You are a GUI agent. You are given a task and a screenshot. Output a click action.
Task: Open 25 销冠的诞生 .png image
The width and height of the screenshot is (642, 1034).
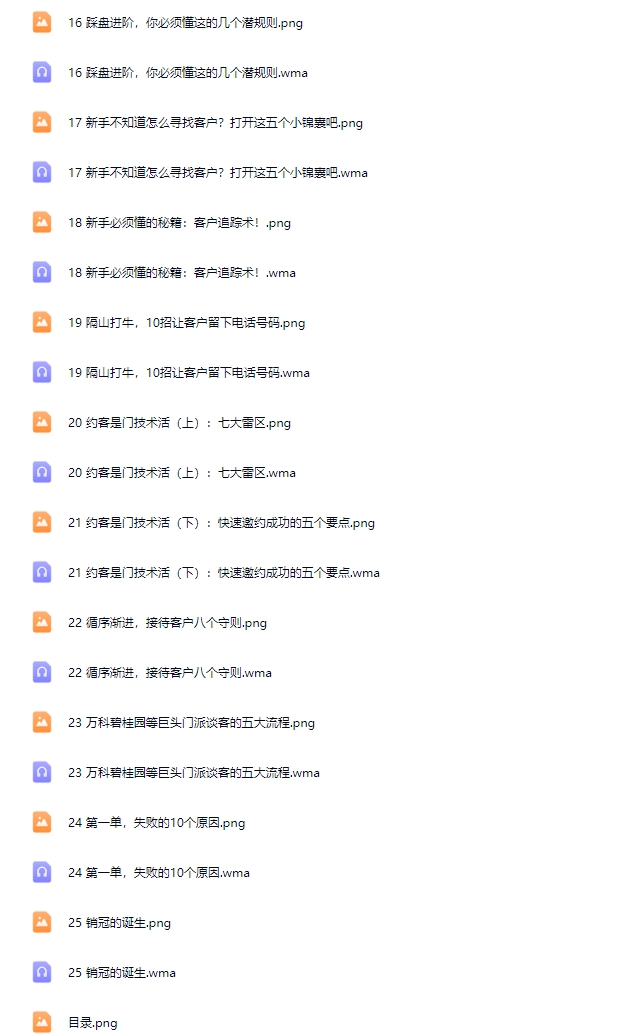pos(119,922)
